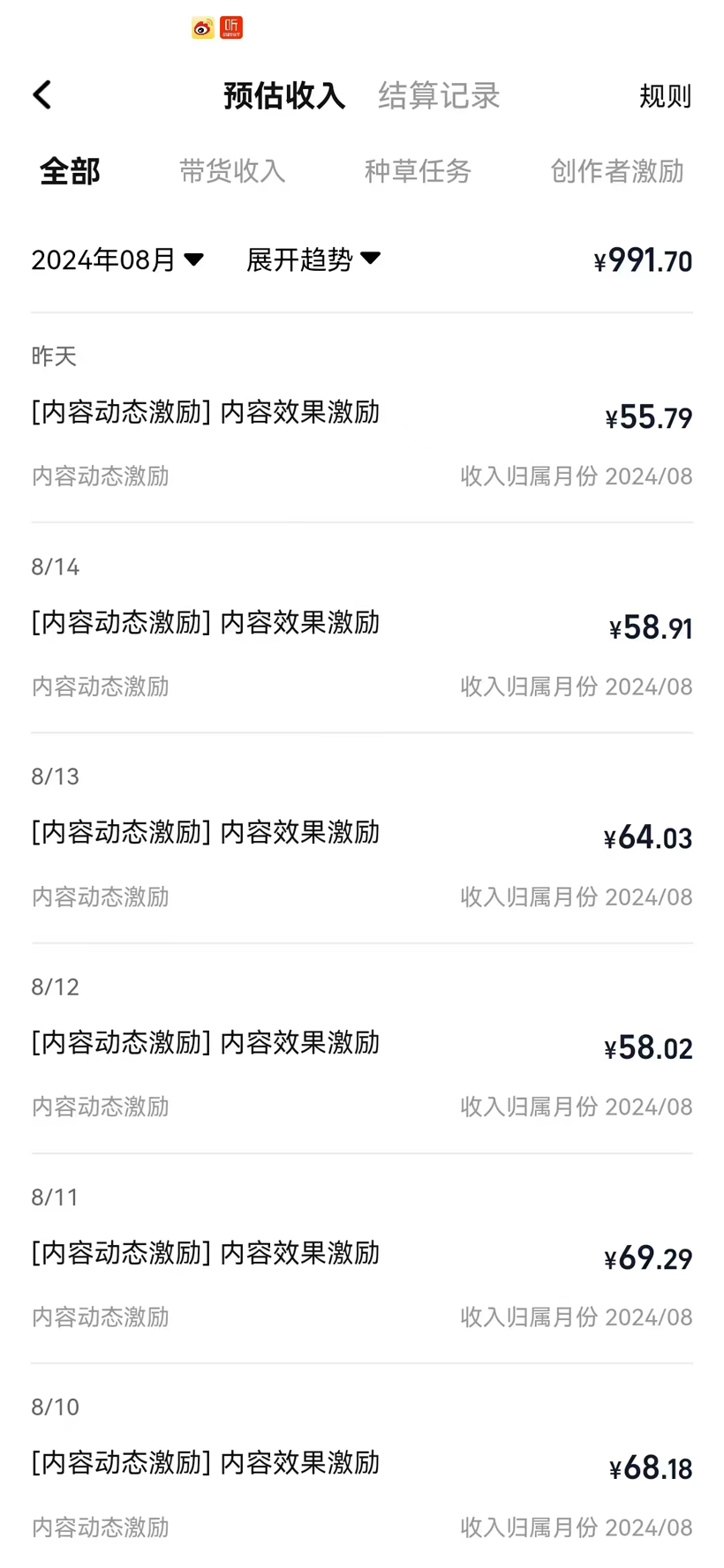Show the 全部 income category

click(x=70, y=171)
